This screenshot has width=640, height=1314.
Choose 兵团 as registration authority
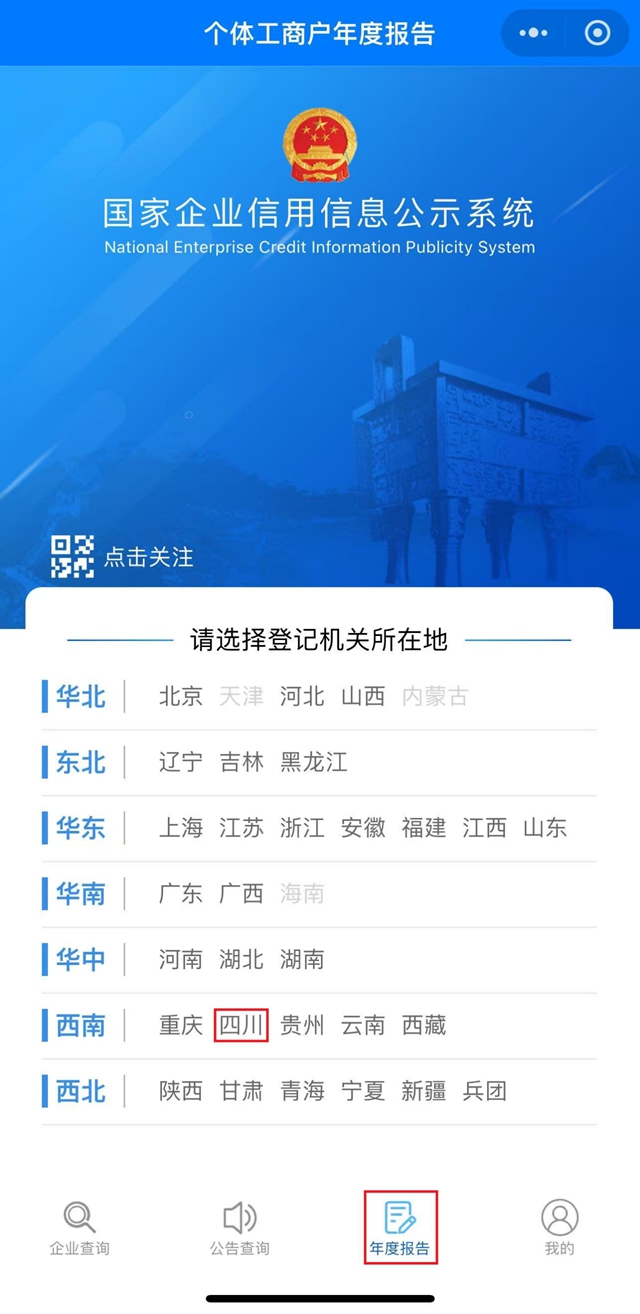[484, 1091]
